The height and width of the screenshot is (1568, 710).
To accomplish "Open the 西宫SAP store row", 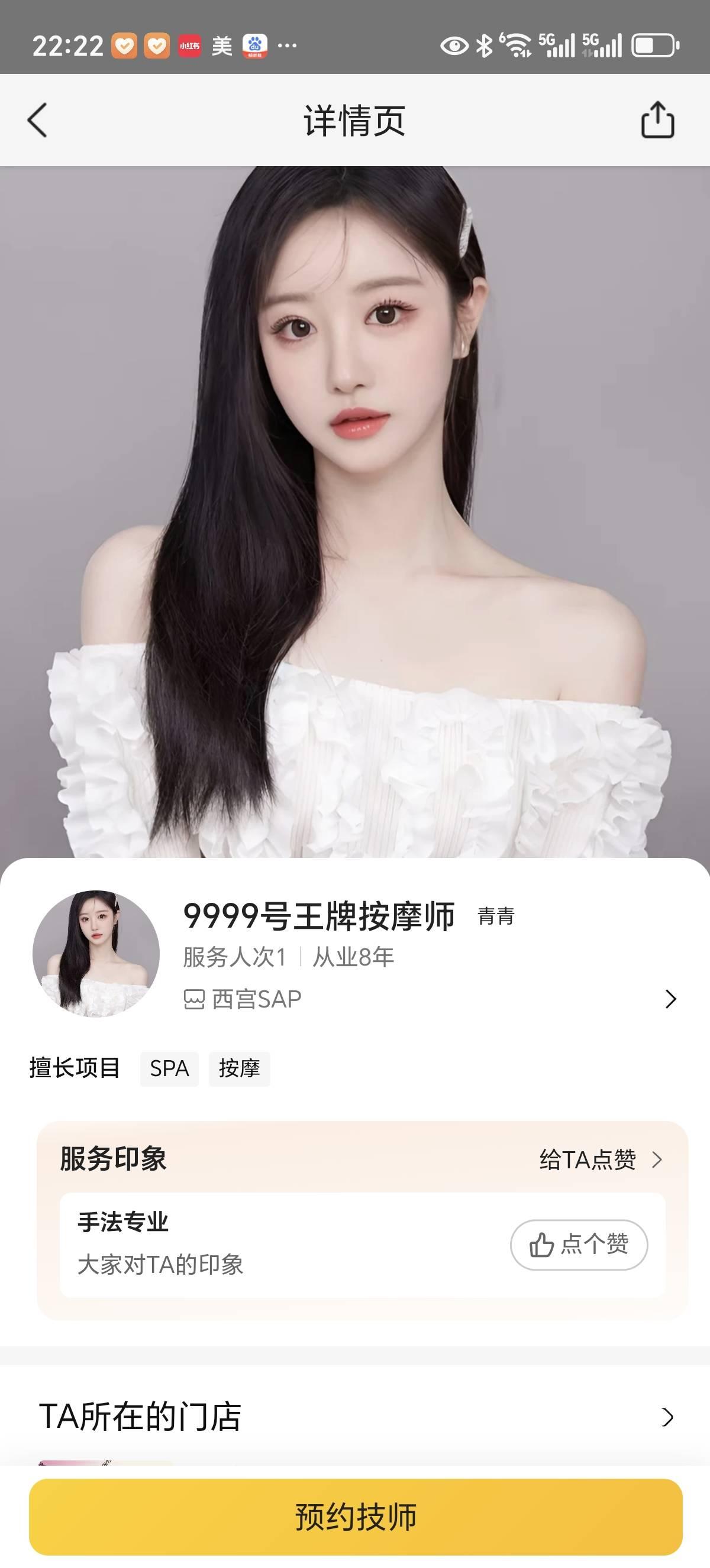I will tap(426, 999).
